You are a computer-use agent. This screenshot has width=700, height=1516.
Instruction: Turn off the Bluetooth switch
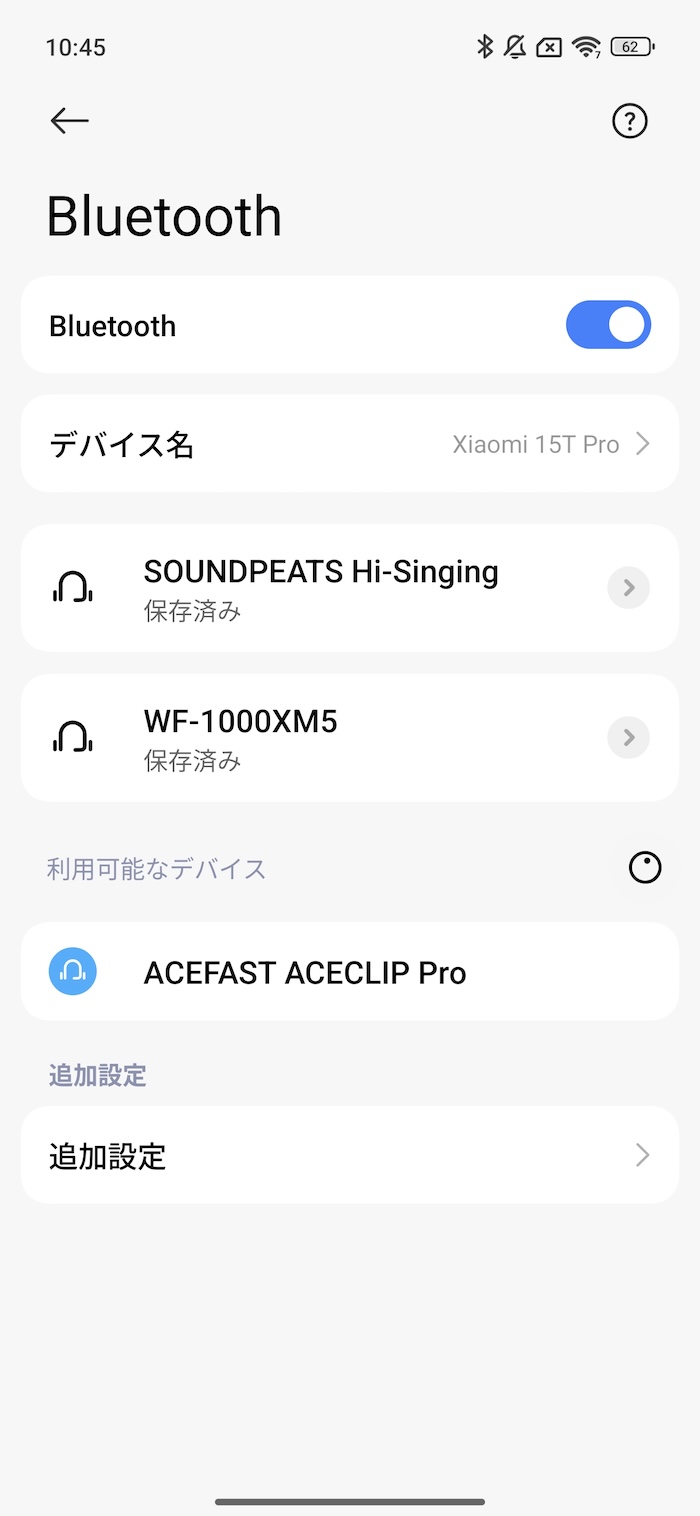608,326
